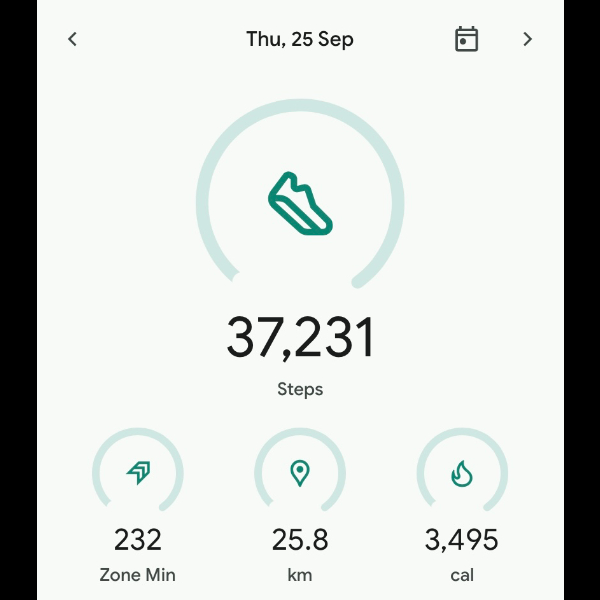
Task: Go to the next day
Action: click(528, 40)
